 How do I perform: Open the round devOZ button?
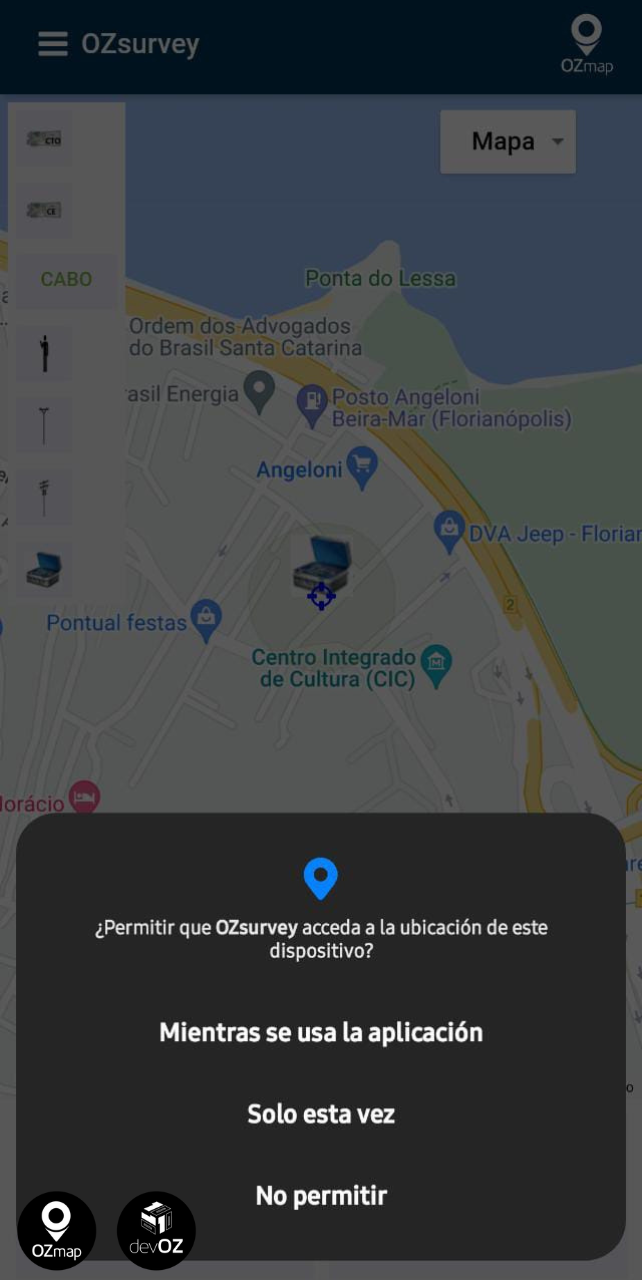pos(156,1230)
